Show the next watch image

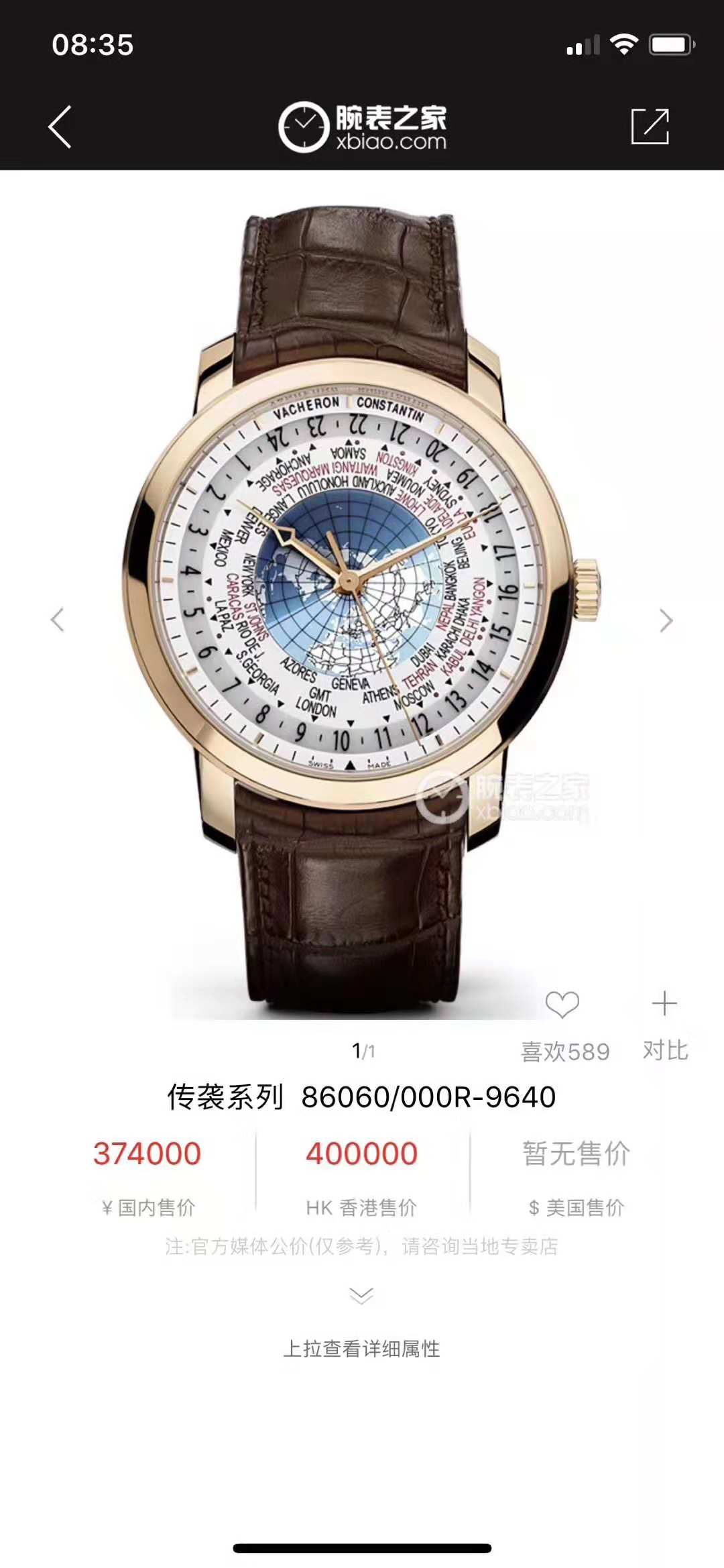pyautogui.click(x=666, y=620)
